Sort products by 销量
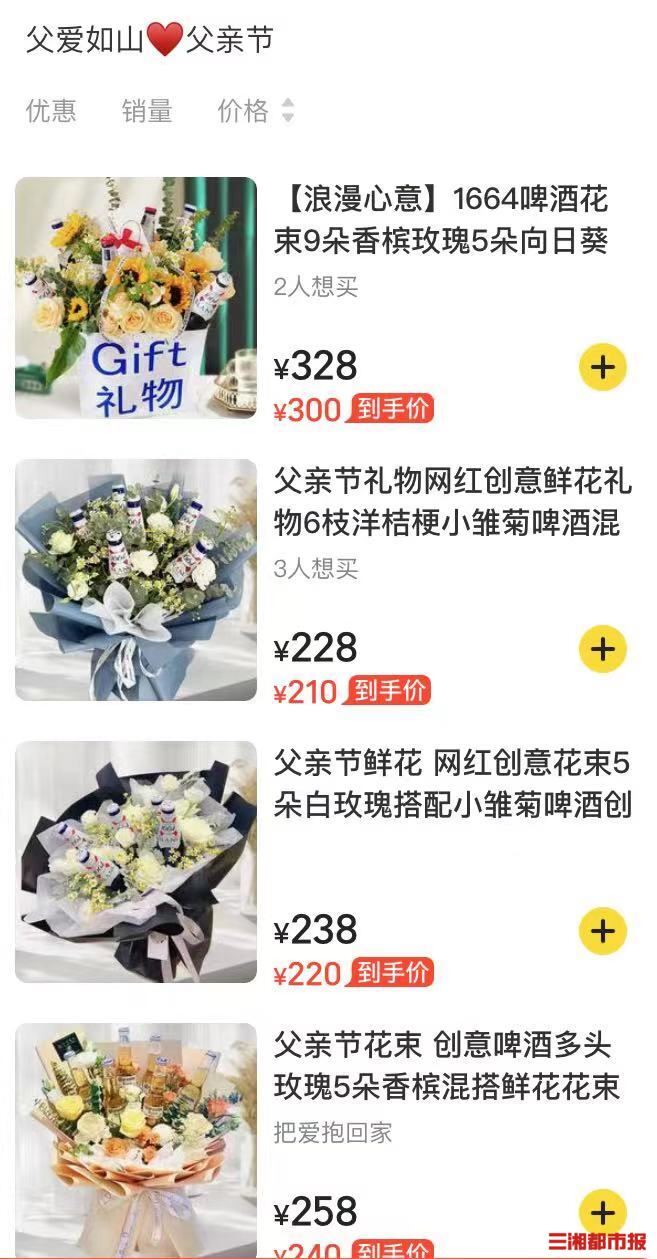The height and width of the screenshot is (1259, 657). coord(147,110)
